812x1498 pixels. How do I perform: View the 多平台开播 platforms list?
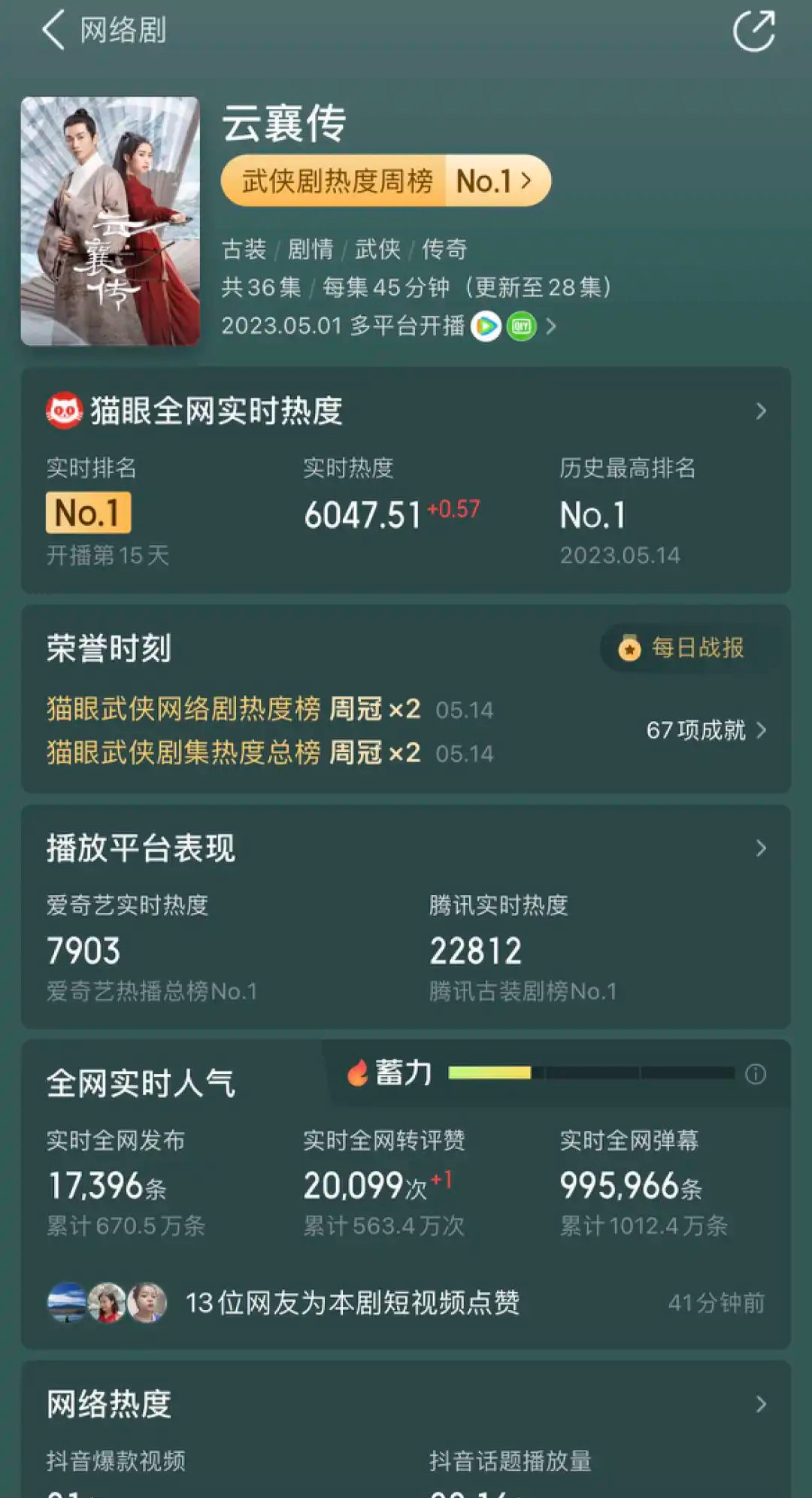click(x=389, y=326)
